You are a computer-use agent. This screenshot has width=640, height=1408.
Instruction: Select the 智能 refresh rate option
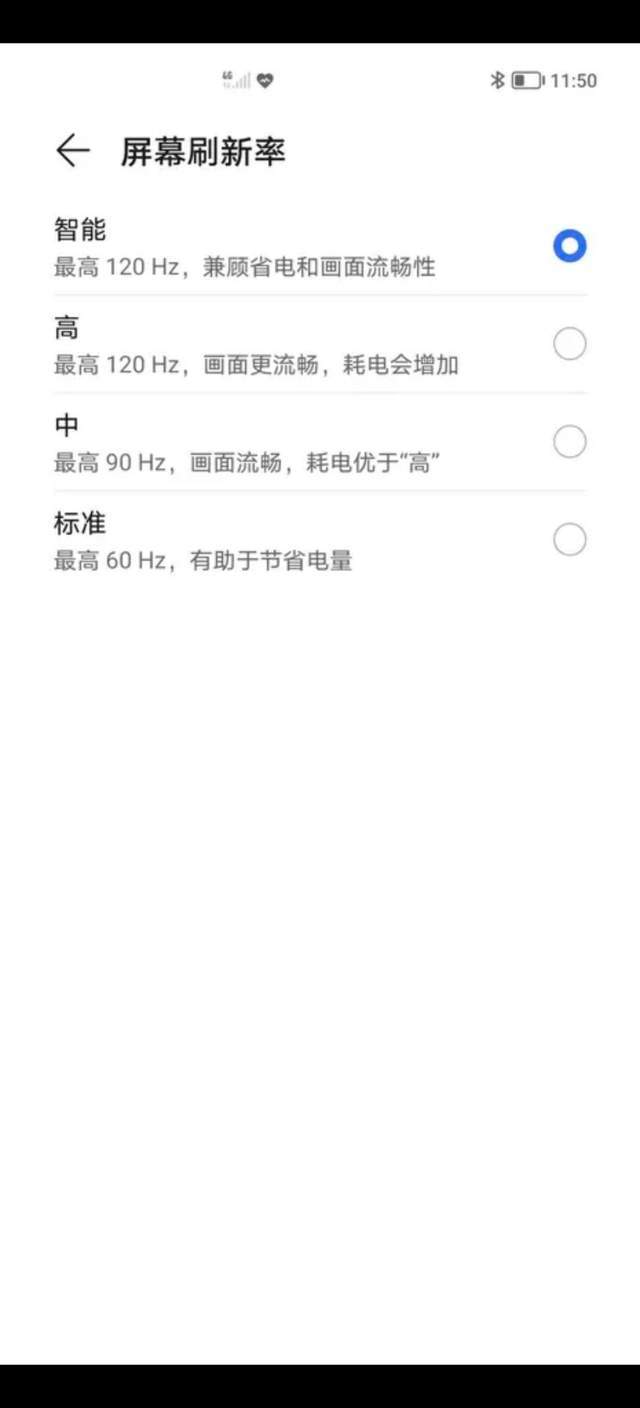(x=320, y=247)
